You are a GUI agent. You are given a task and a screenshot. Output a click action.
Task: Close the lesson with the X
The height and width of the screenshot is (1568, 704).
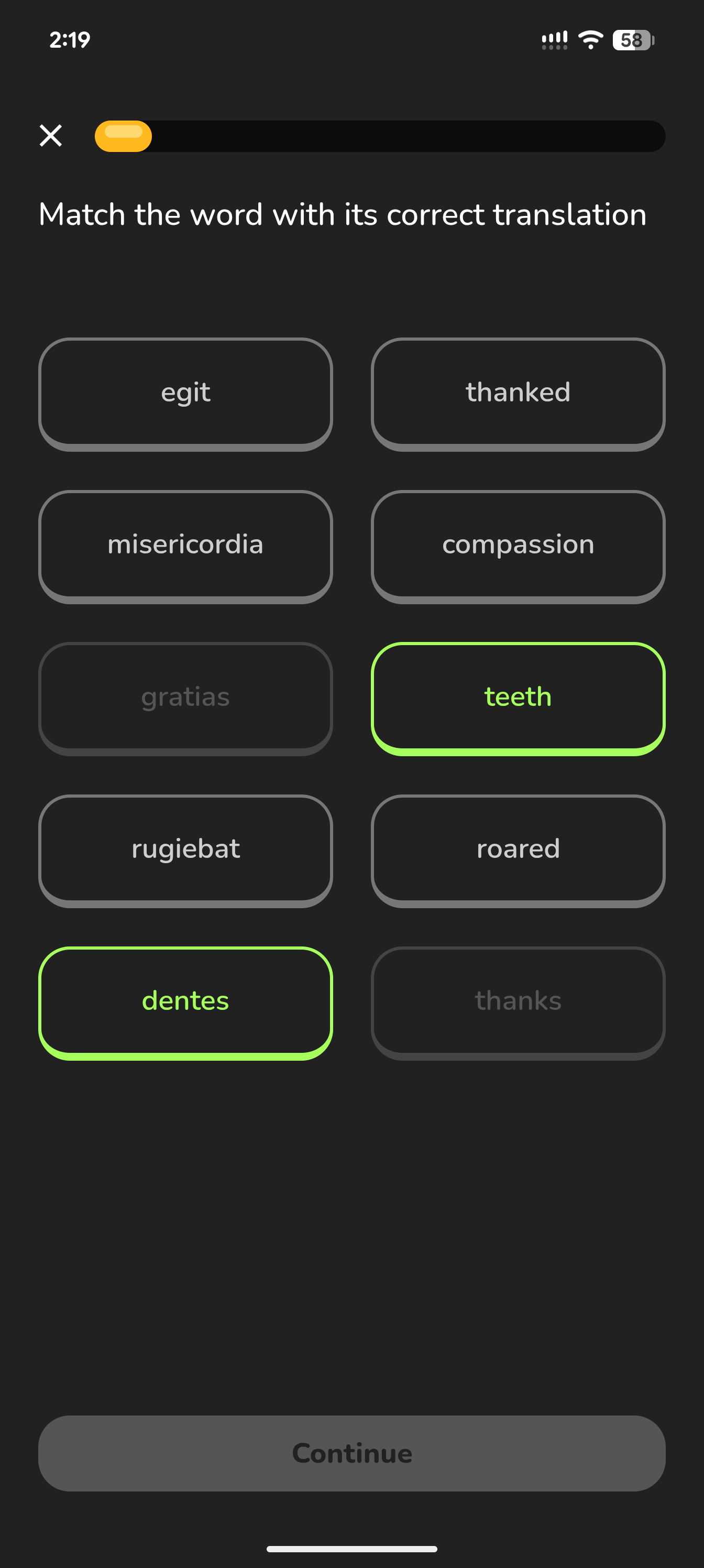coord(50,135)
